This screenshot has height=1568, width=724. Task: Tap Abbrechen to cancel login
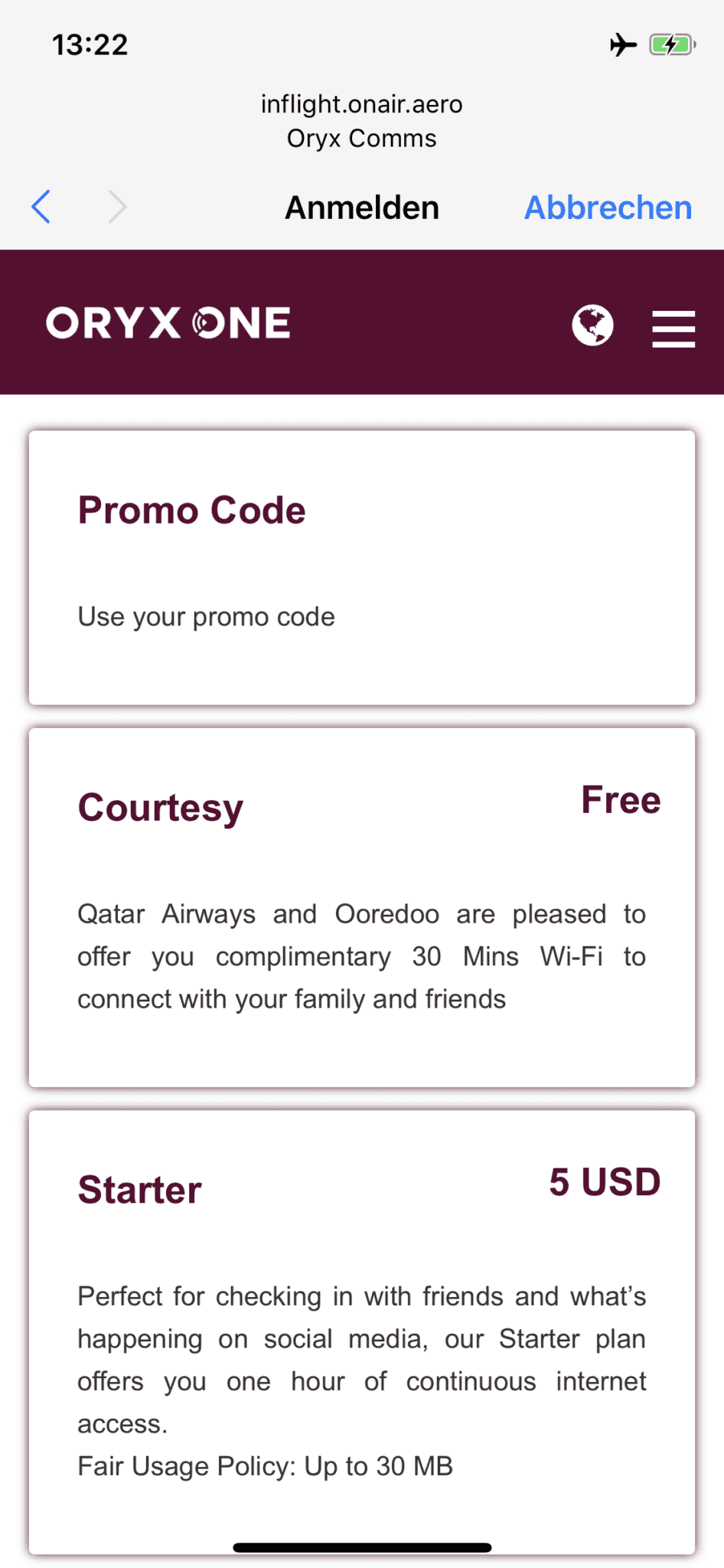pyautogui.click(x=608, y=207)
